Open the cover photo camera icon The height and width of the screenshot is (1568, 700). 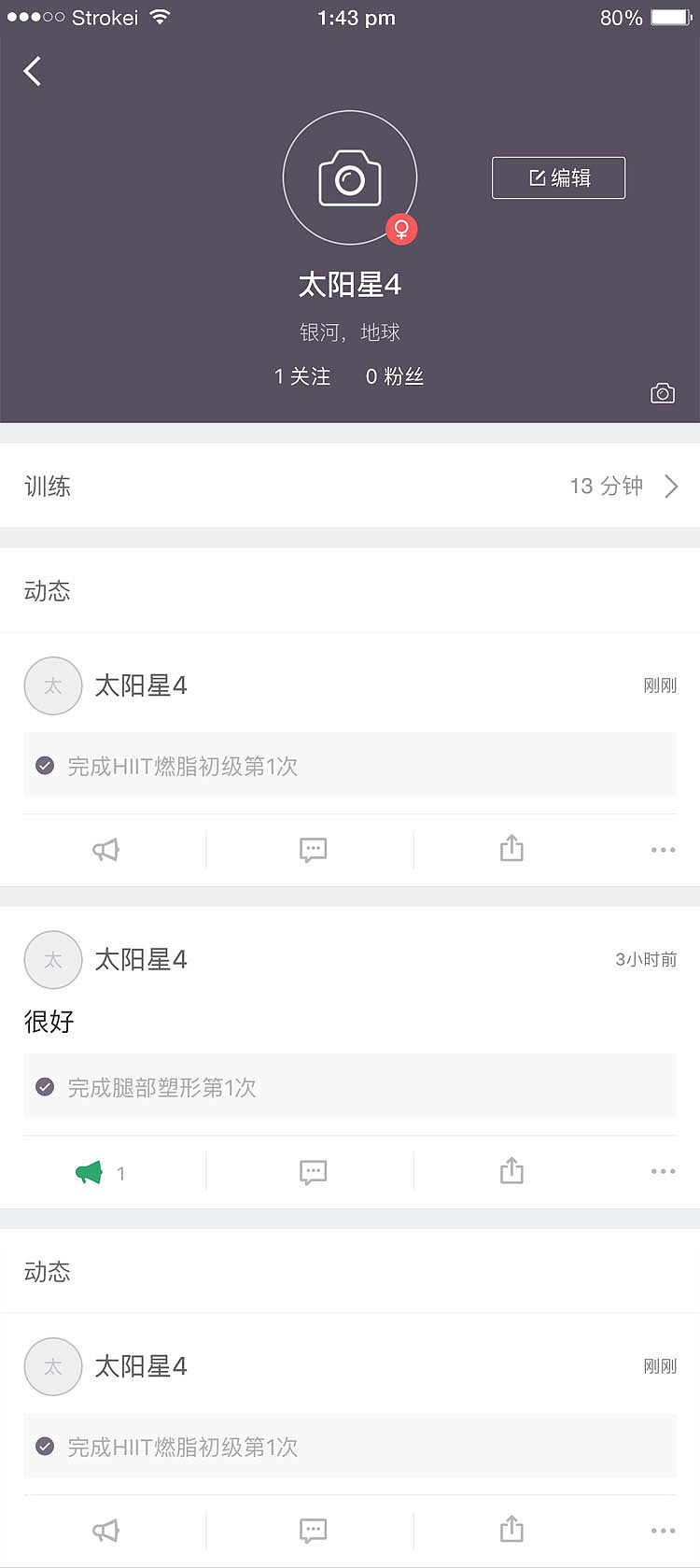click(663, 392)
